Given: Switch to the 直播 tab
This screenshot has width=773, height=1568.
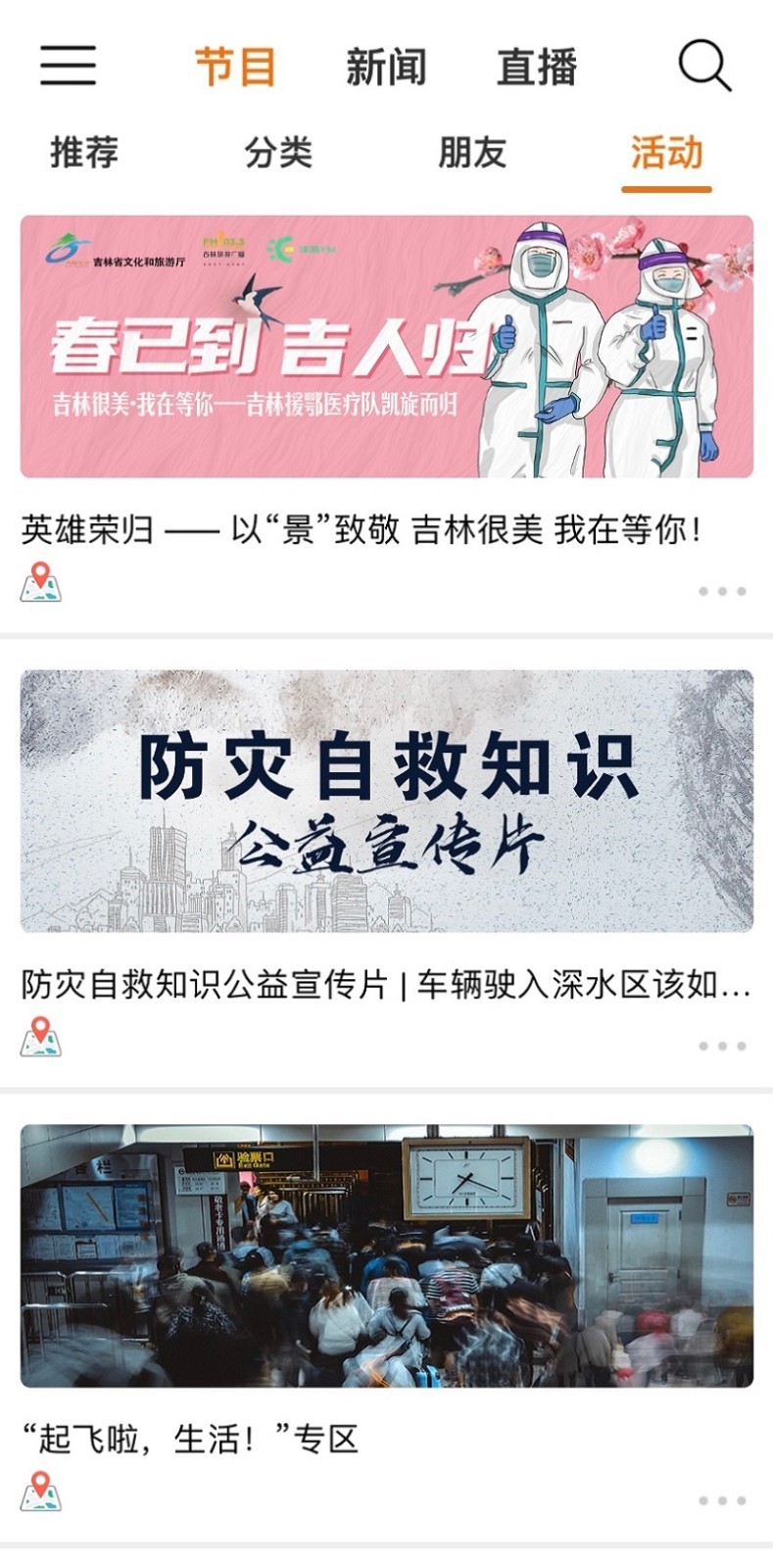Looking at the screenshot, I should click(x=538, y=65).
